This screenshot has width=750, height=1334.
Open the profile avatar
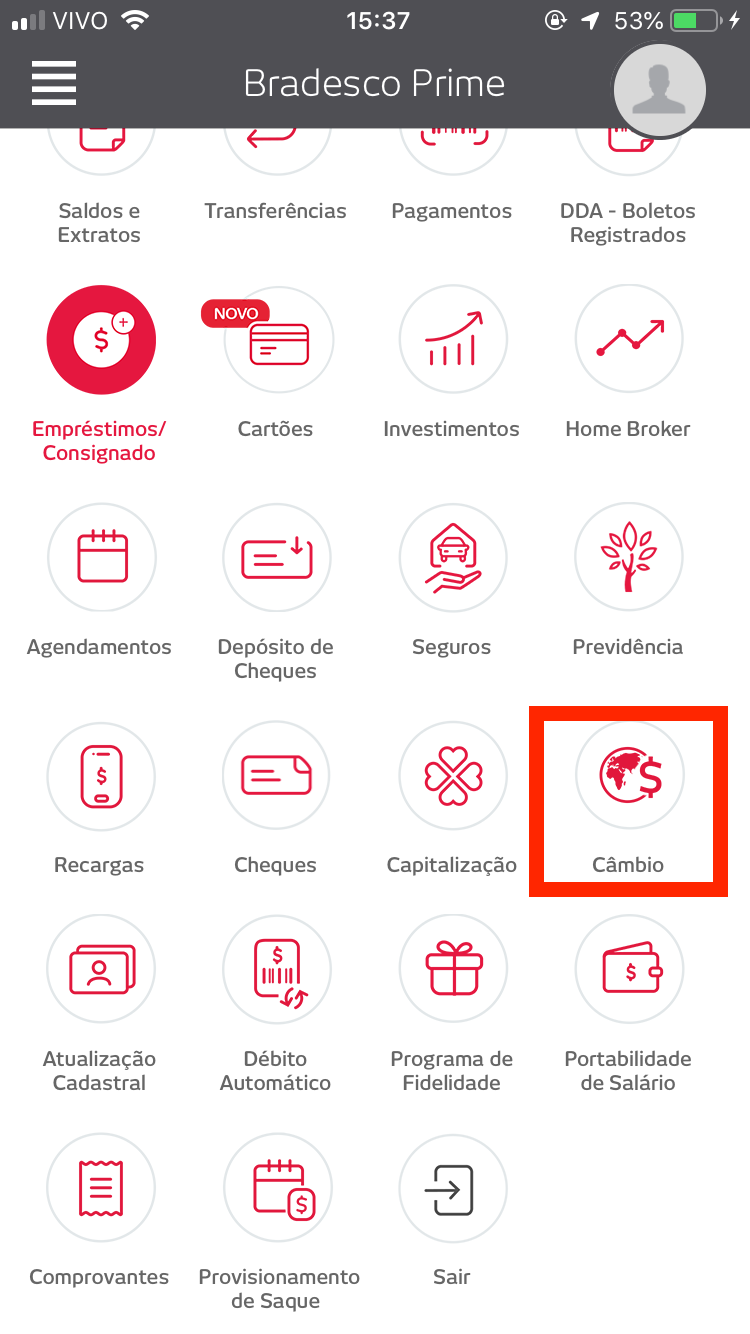tap(659, 90)
